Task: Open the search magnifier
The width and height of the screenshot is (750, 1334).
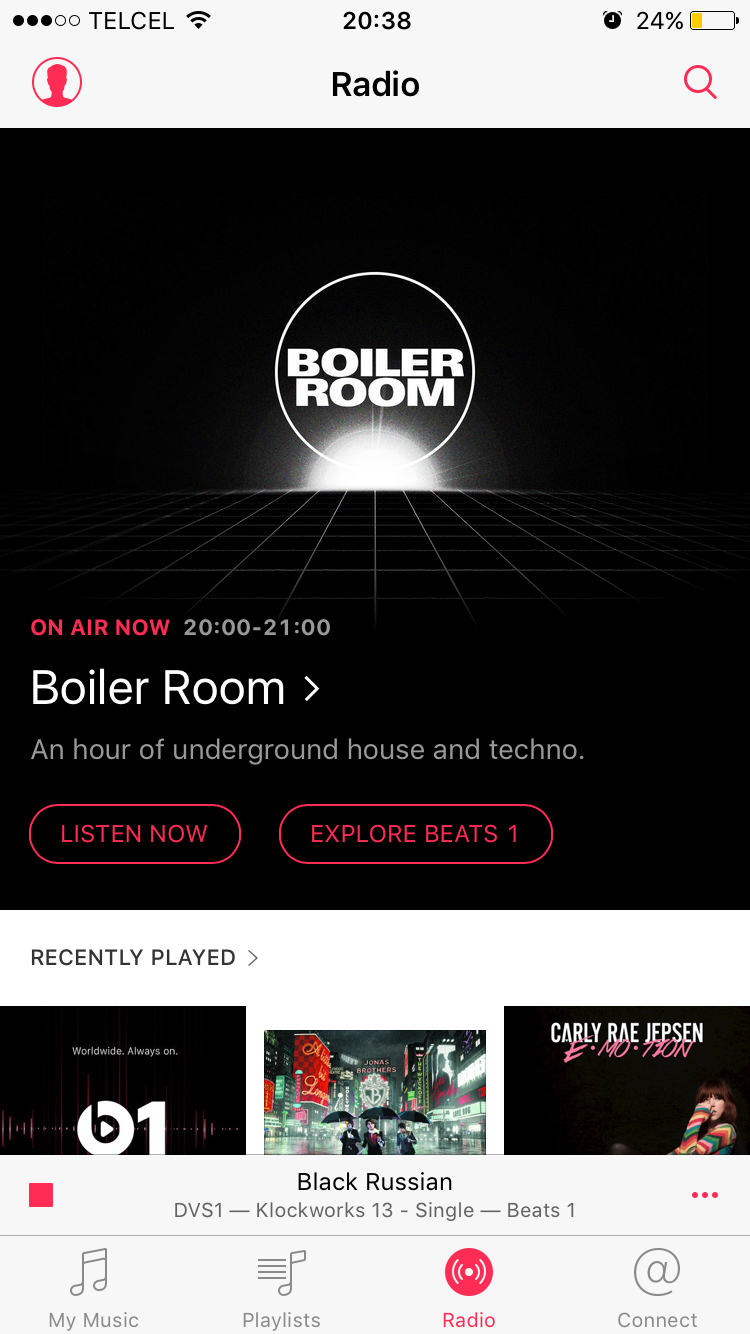Action: pos(699,82)
